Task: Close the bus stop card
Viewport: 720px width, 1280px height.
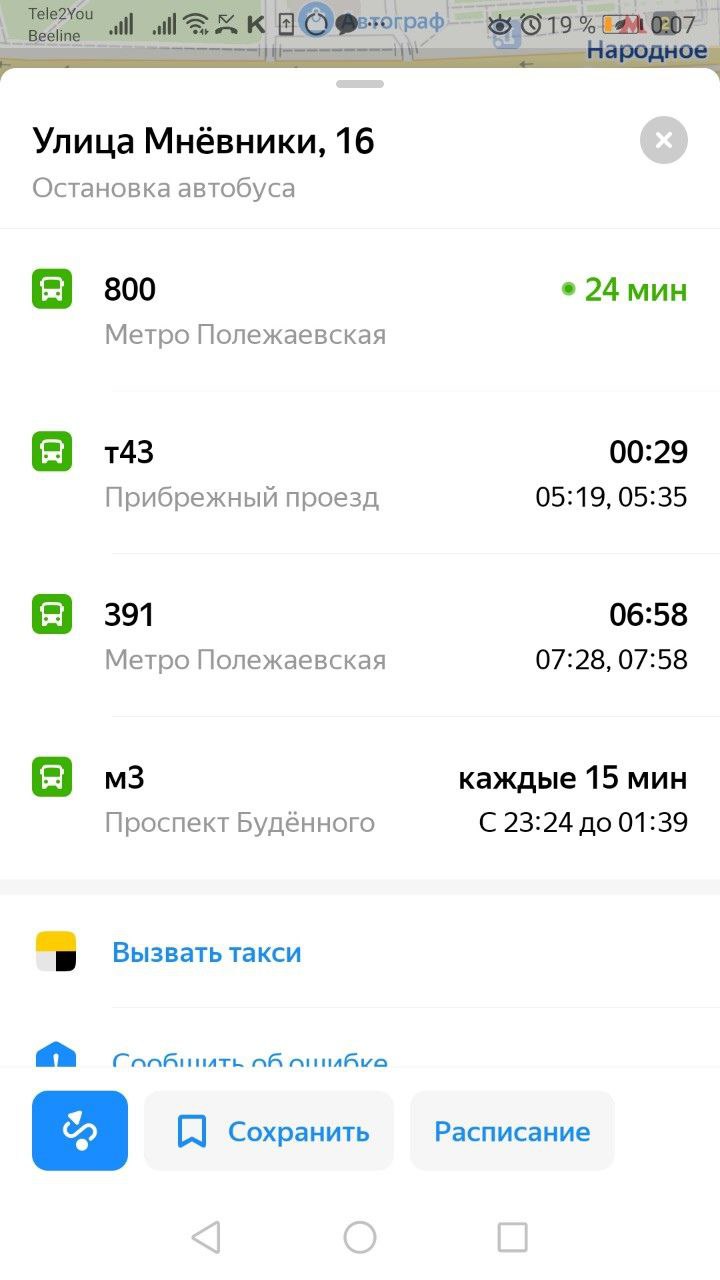Action: click(664, 140)
